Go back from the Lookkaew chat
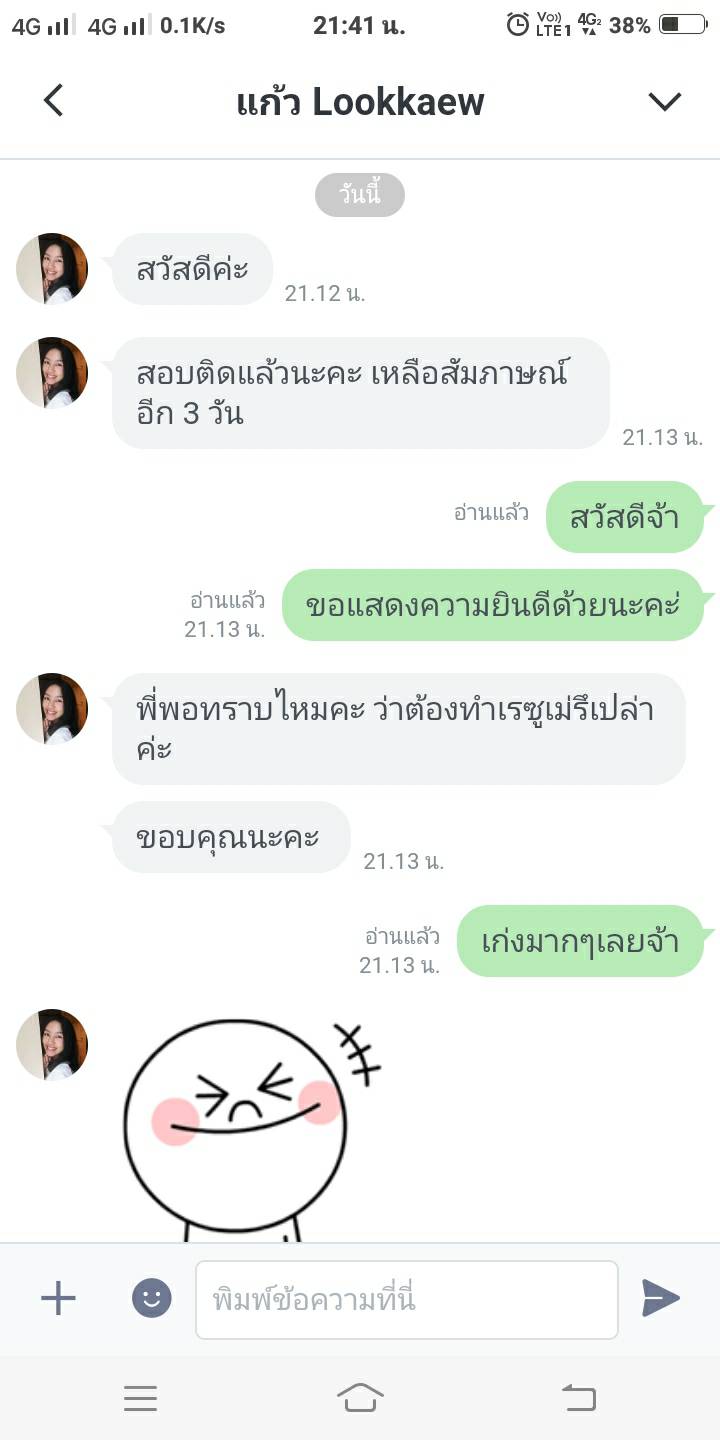Screen dimensions: 720x1440 53,100
